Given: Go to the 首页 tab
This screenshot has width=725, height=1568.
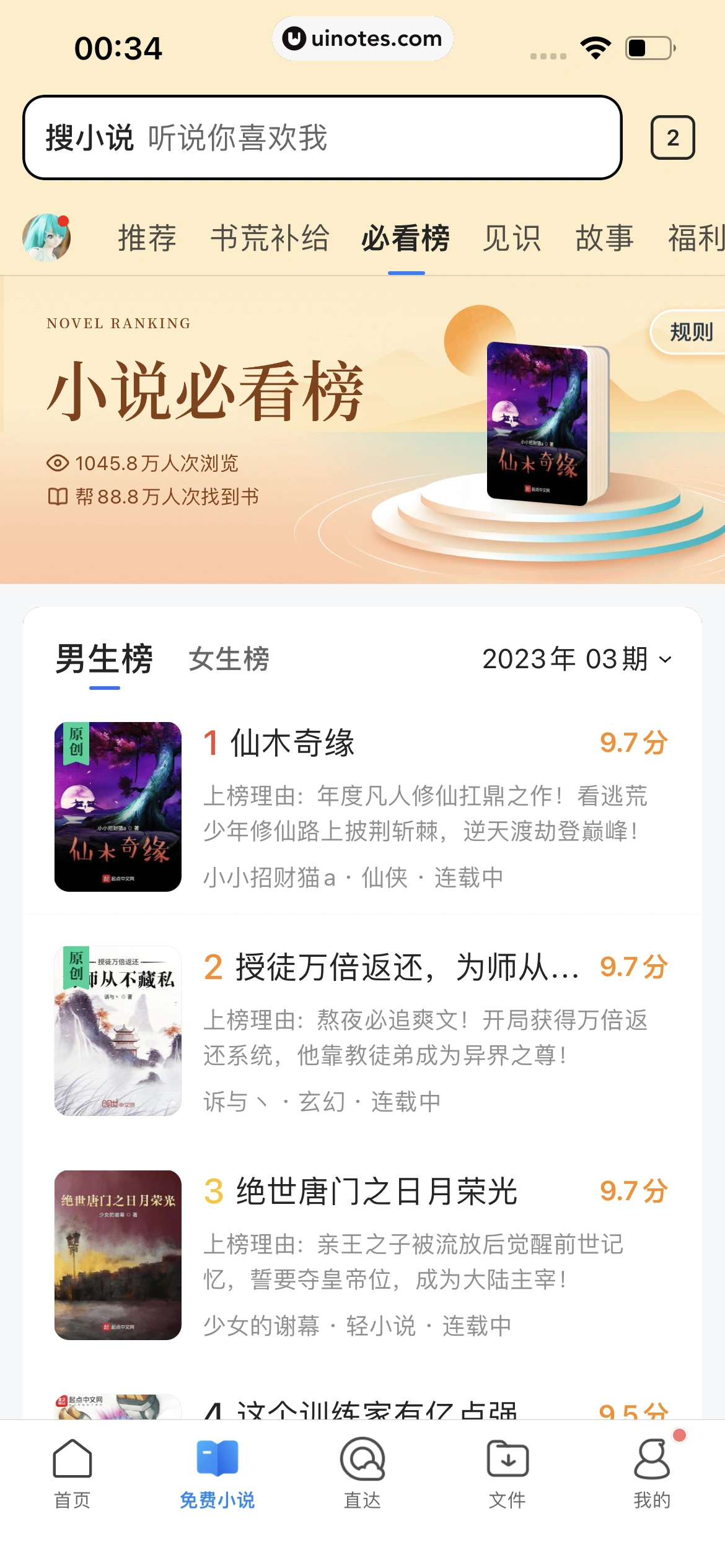Looking at the screenshot, I should click(72, 1473).
